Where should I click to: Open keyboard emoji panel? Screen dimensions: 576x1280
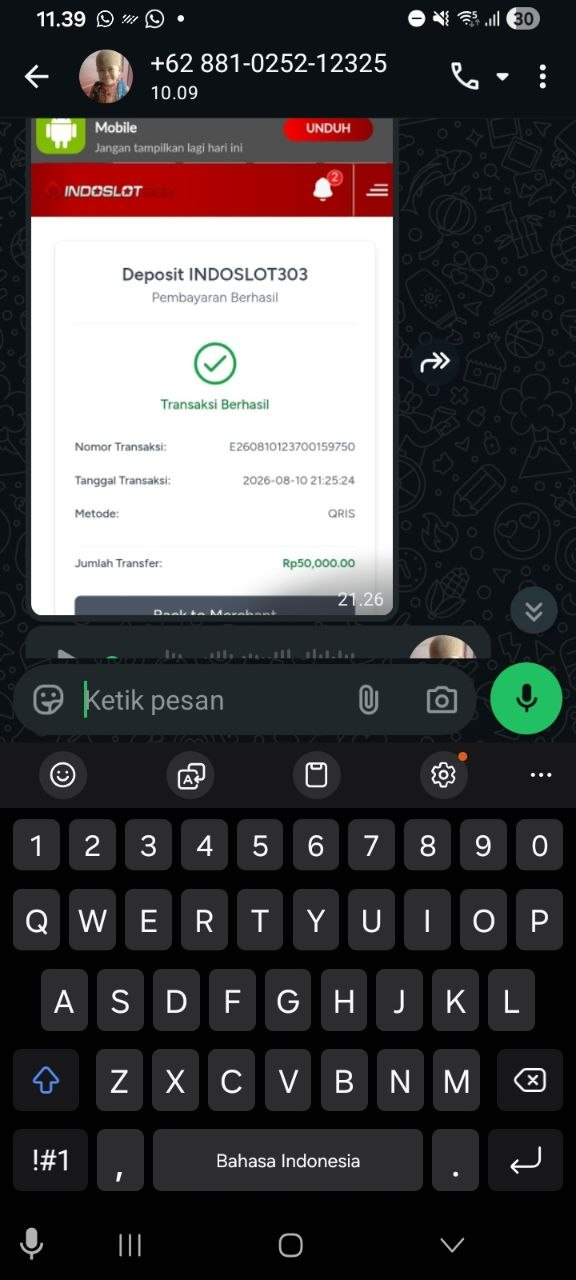coord(63,774)
